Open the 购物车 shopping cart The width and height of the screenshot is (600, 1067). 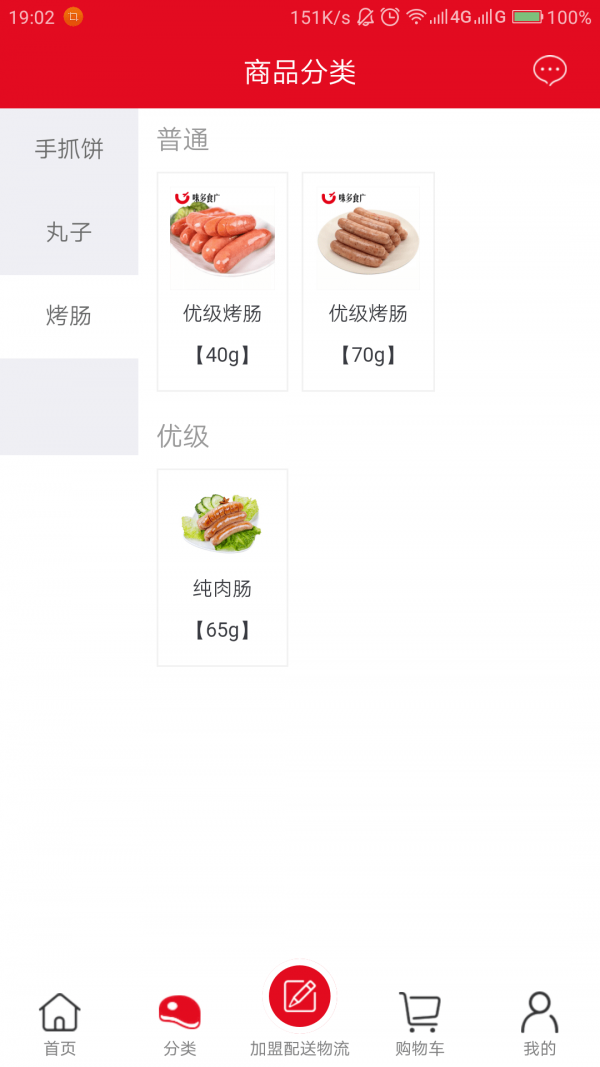click(x=420, y=1024)
